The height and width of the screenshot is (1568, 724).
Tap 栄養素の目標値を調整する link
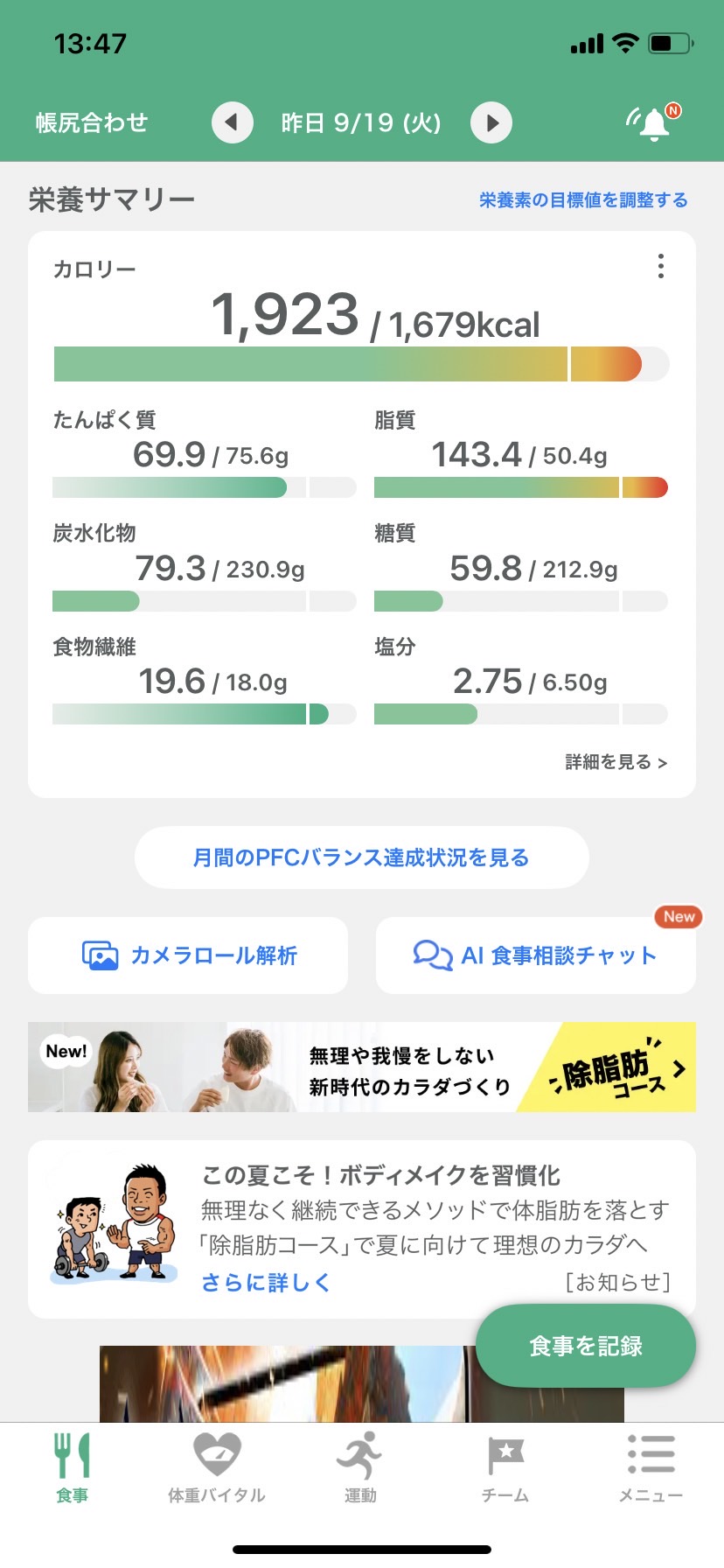click(x=583, y=200)
